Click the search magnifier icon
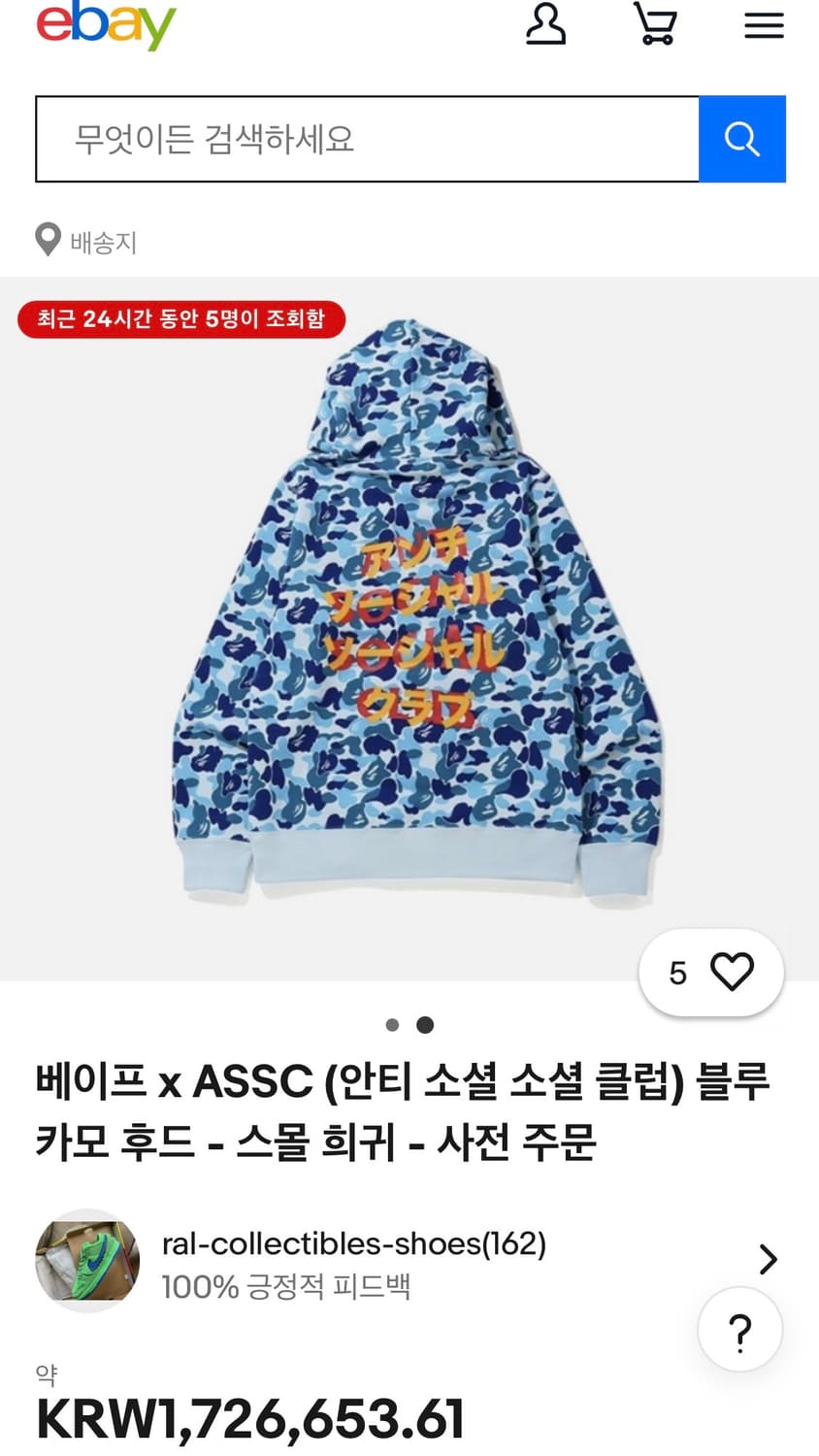 [742, 139]
